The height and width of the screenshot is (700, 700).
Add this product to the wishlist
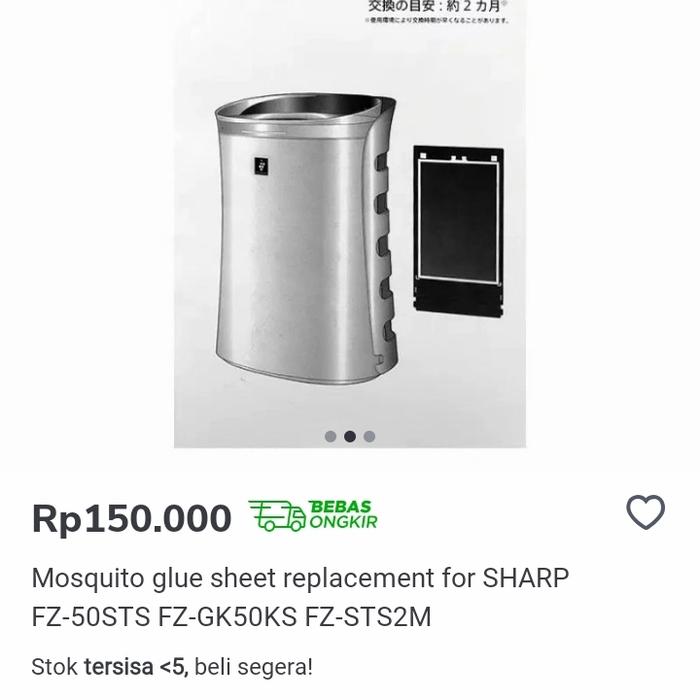pyautogui.click(x=645, y=513)
